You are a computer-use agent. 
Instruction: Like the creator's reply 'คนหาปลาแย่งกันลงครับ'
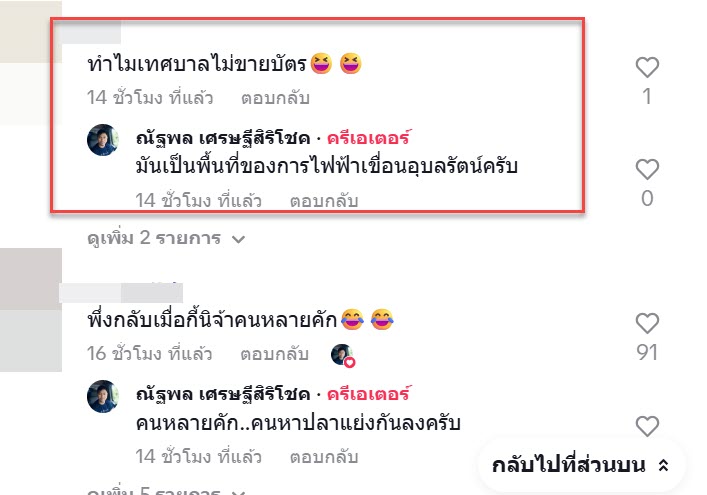click(x=647, y=426)
